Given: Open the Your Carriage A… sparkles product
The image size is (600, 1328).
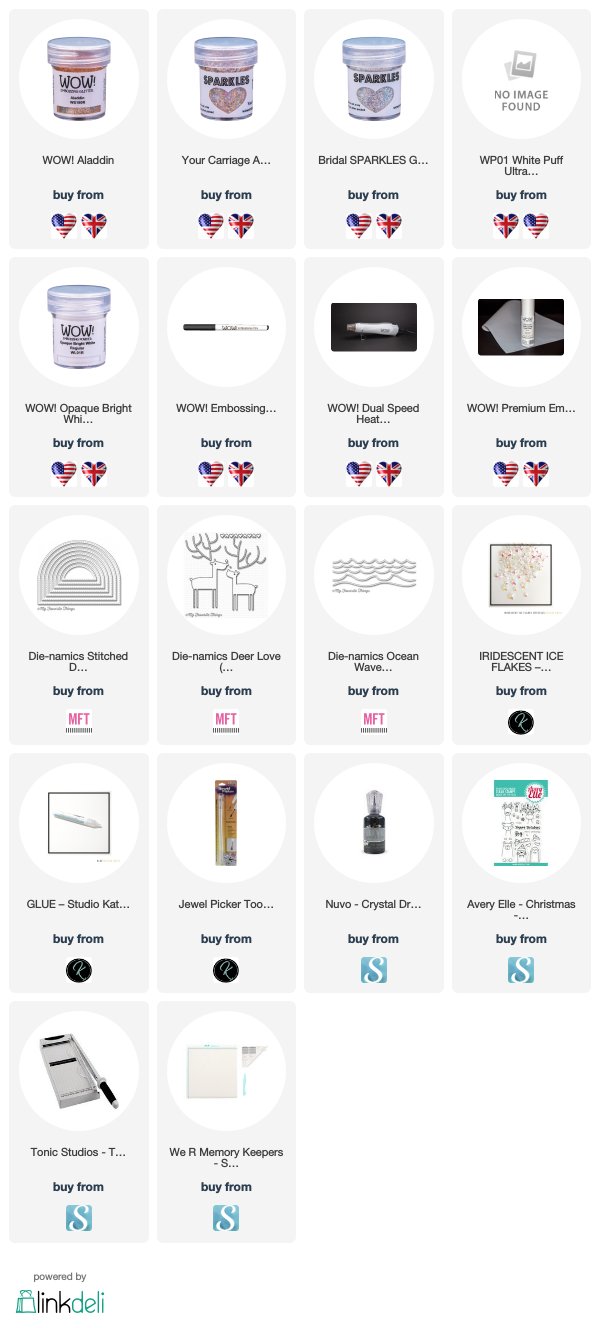Looking at the screenshot, I should pos(226,79).
